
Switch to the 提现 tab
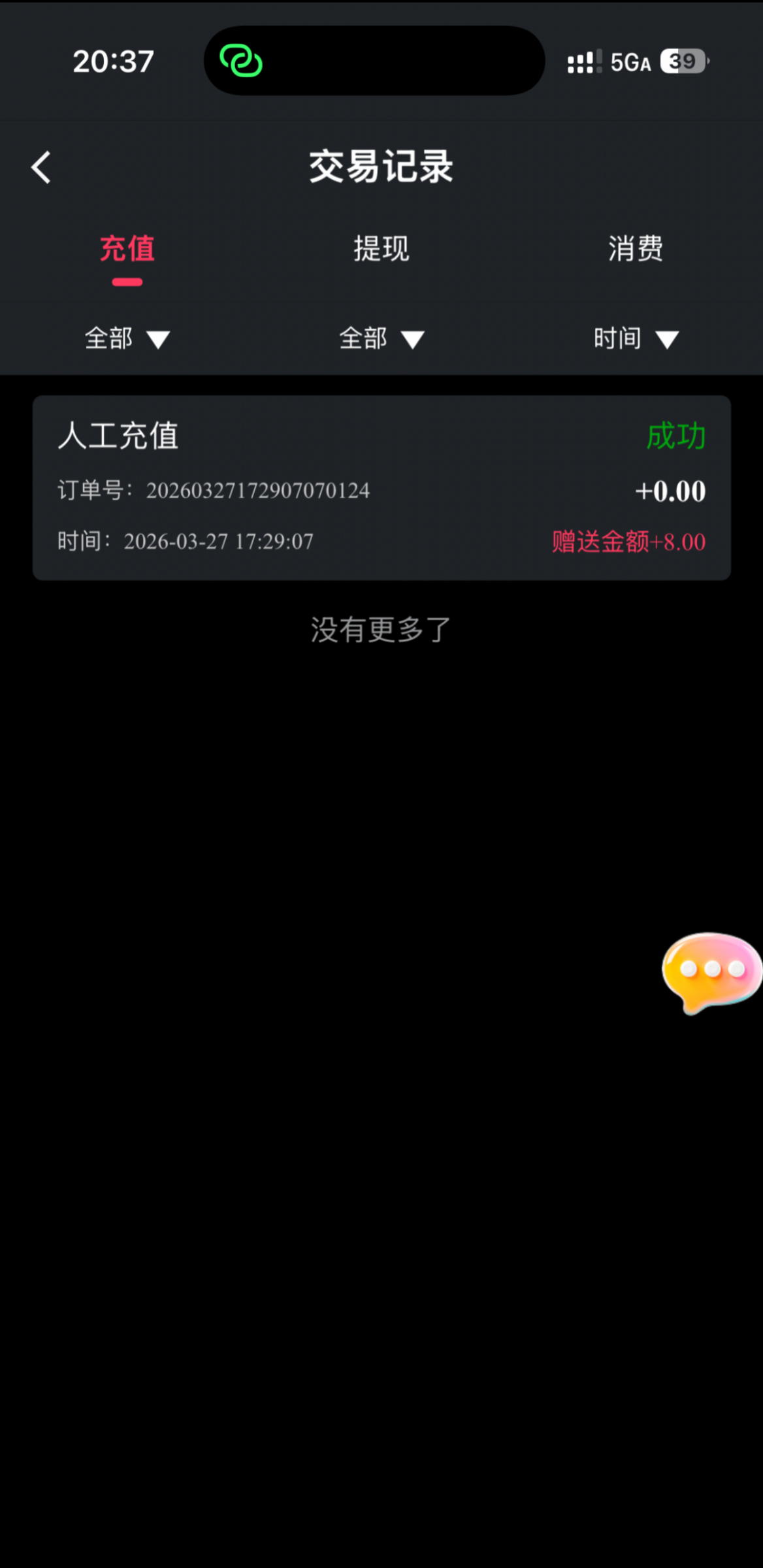(381, 249)
